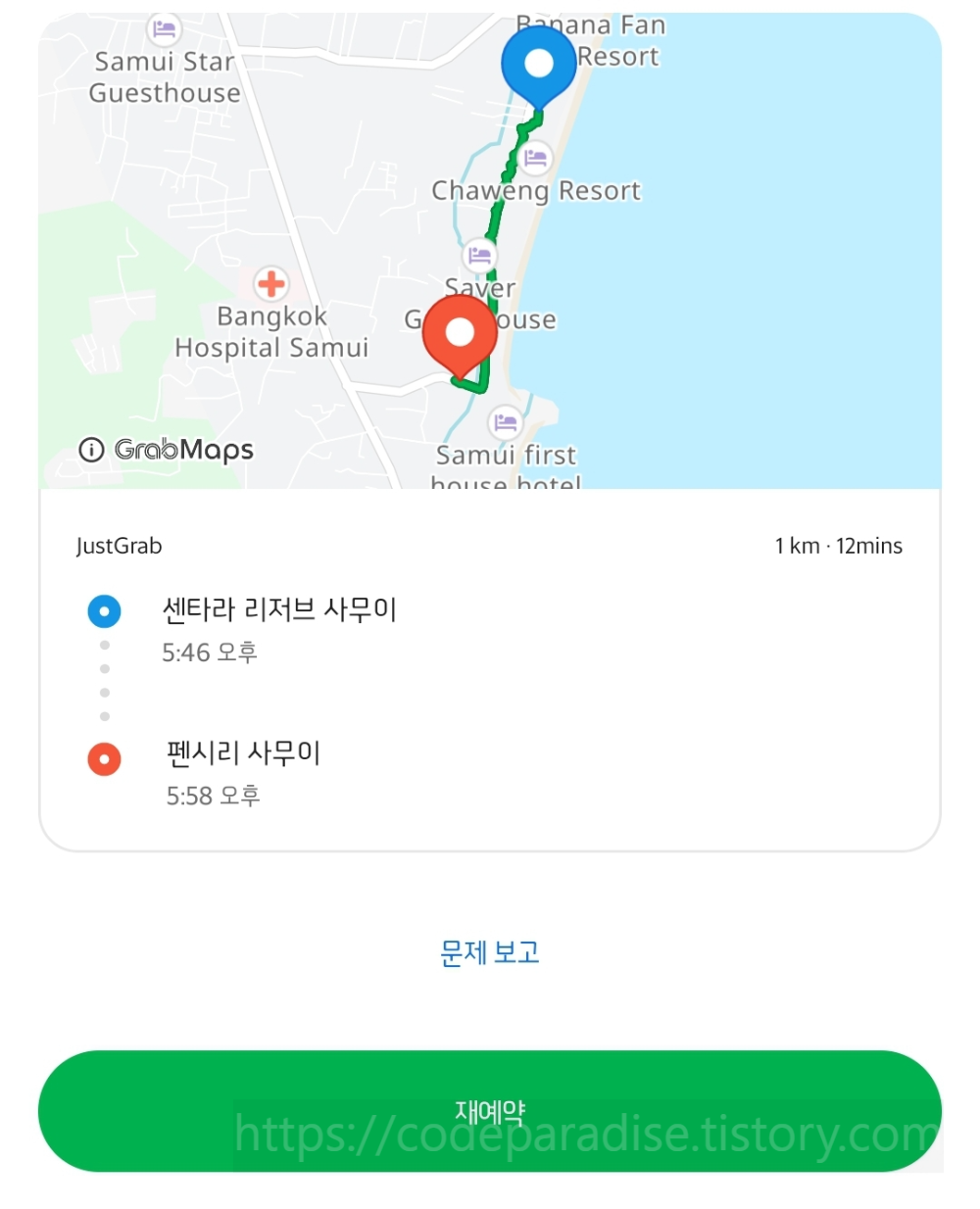This screenshot has width=980, height=1209.
Task: Open the 문제 보고 link
Action: click(x=489, y=951)
